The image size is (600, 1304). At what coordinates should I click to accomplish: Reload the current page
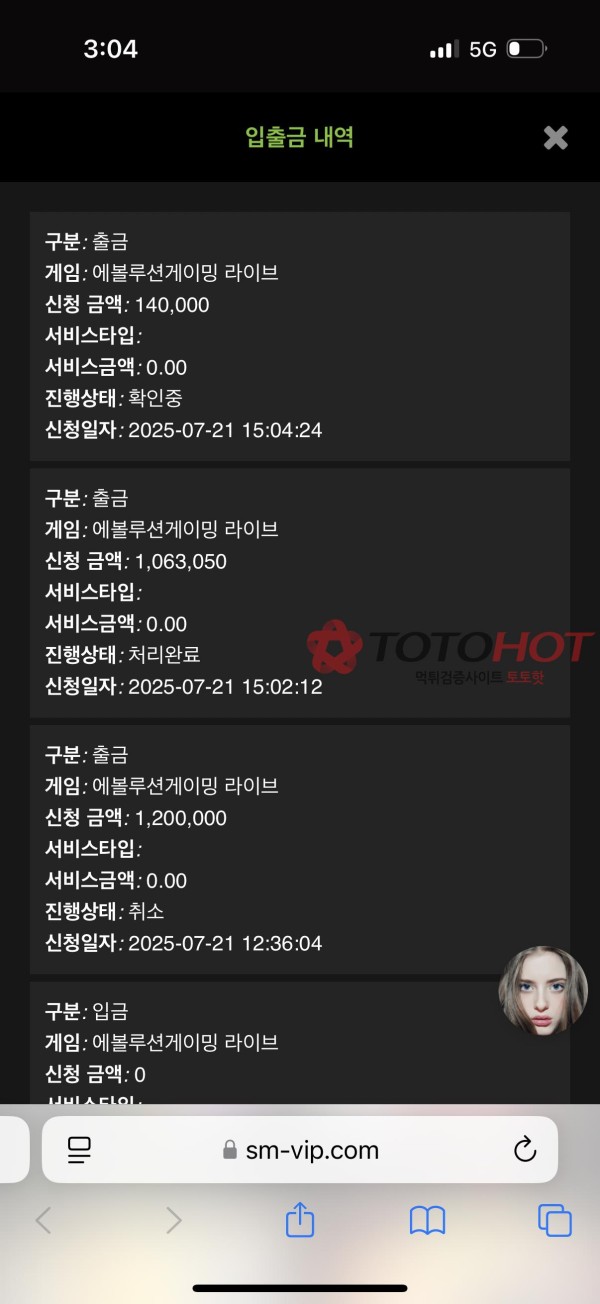click(x=525, y=1150)
